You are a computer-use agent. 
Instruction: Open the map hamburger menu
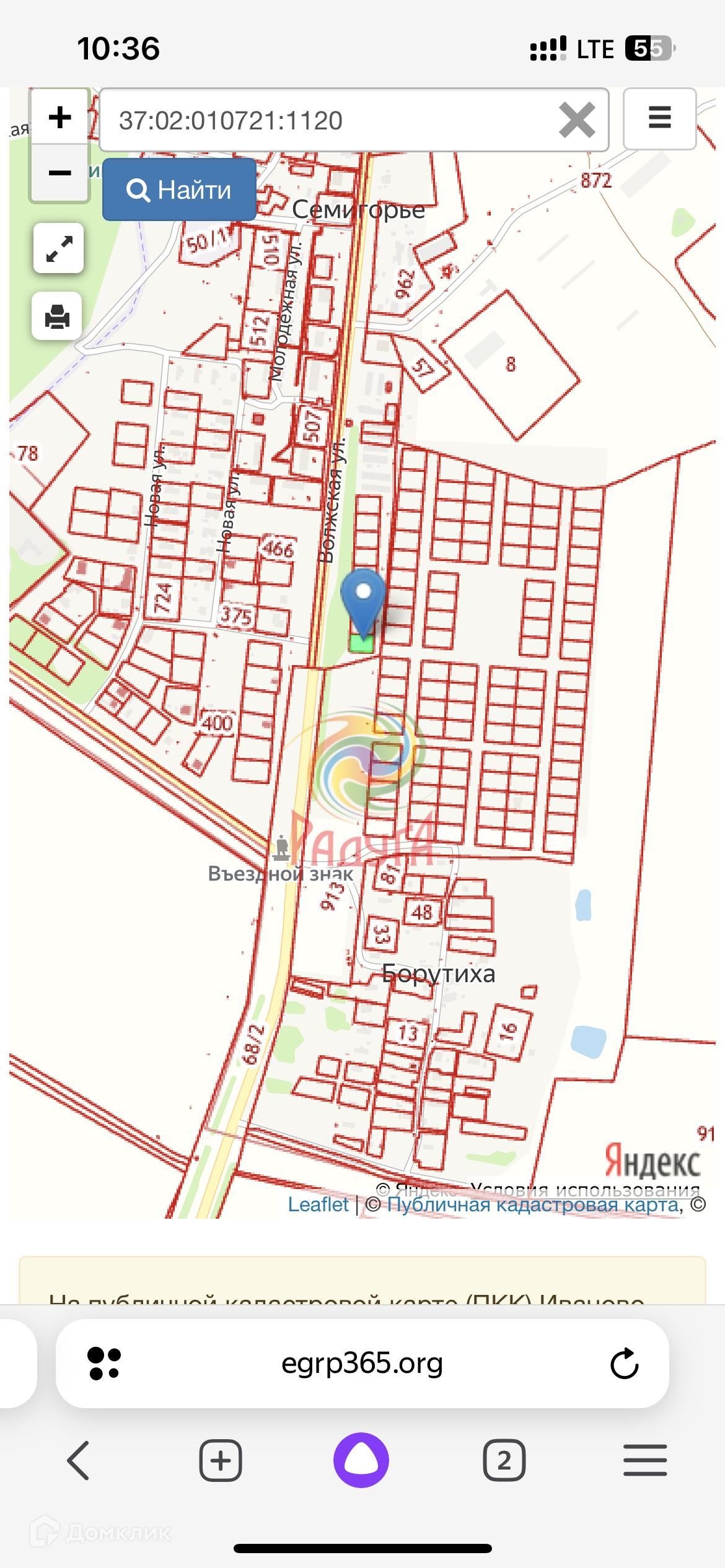(659, 118)
